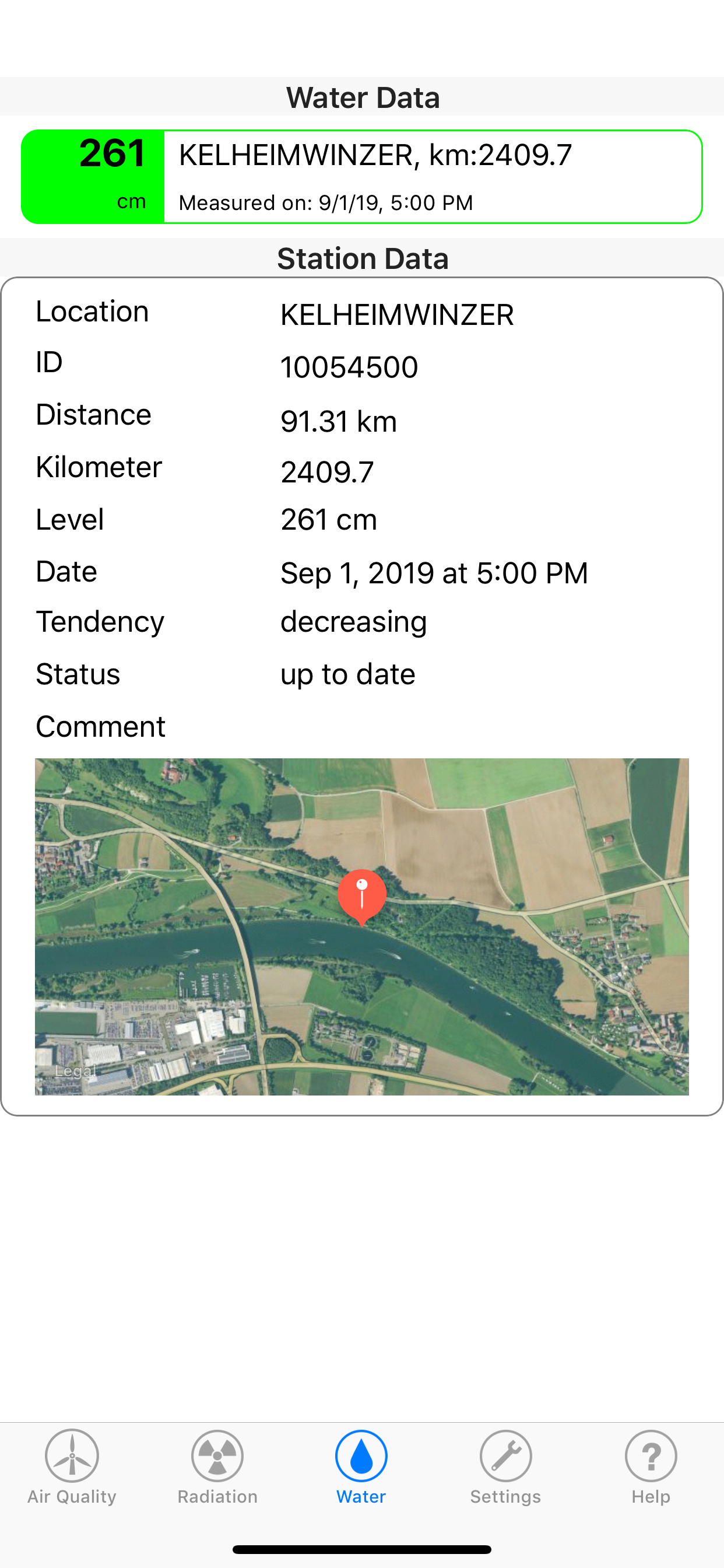Select the Water tab
Image resolution: width=724 pixels, height=1568 pixels.
361,1467
